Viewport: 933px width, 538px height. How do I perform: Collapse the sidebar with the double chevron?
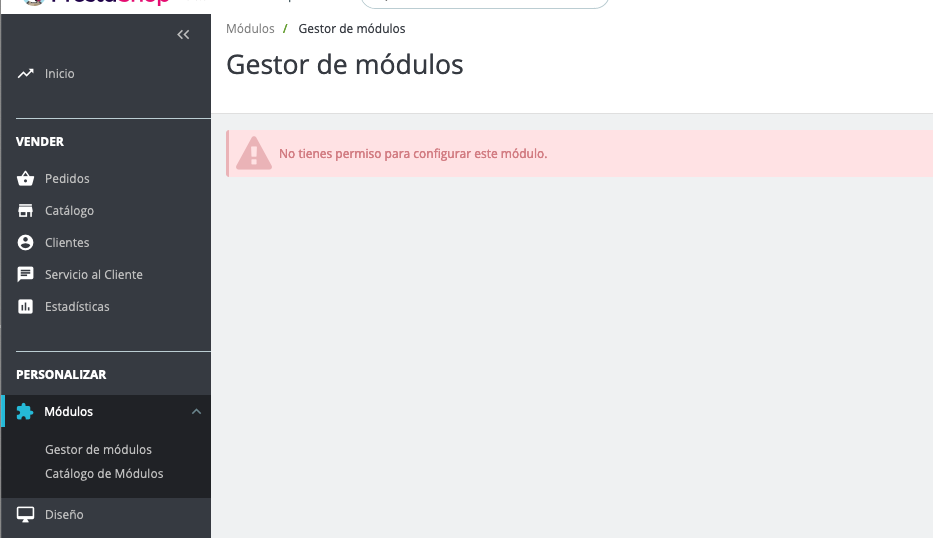coord(183,35)
